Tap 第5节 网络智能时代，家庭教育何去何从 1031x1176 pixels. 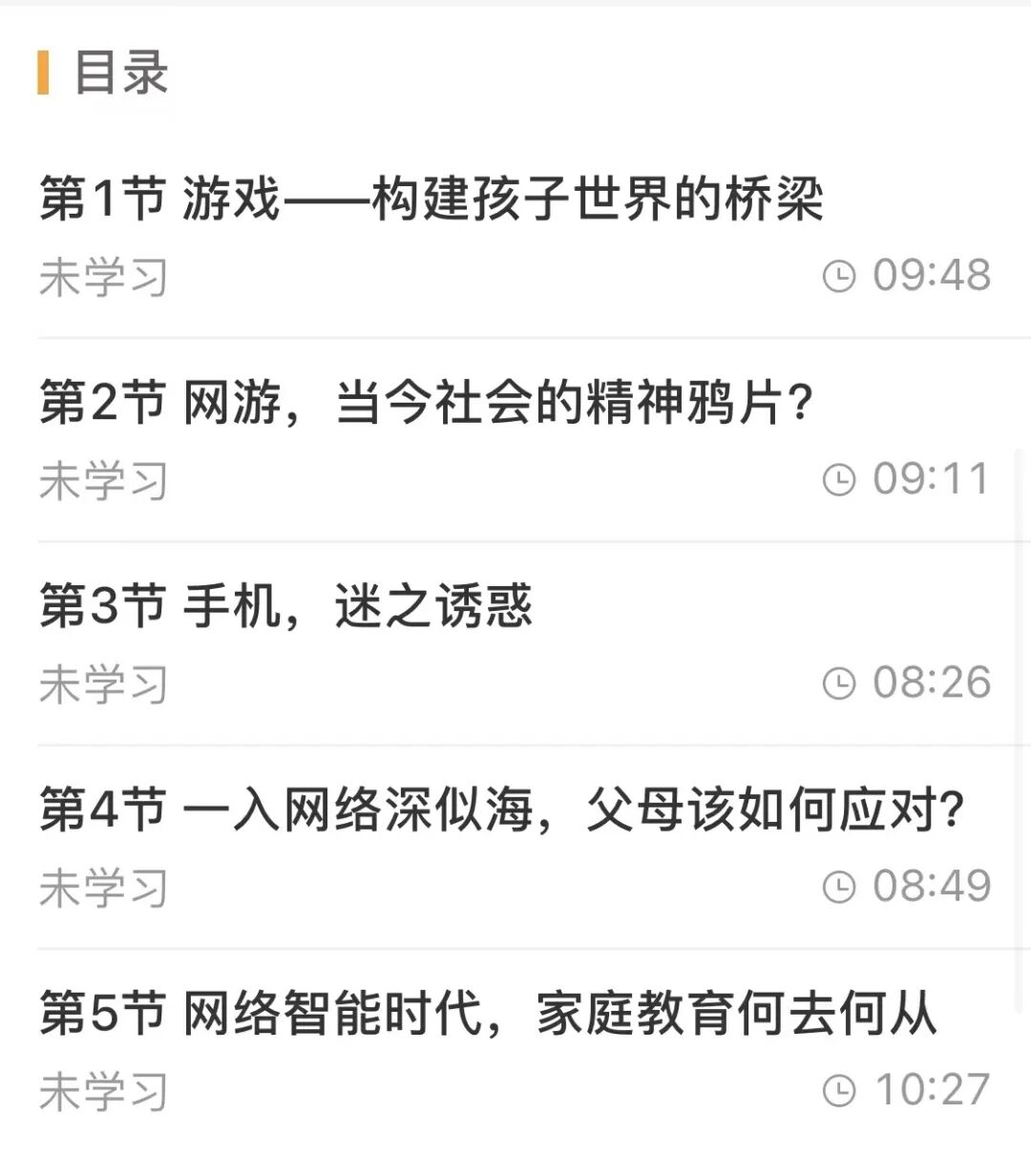488,1014
